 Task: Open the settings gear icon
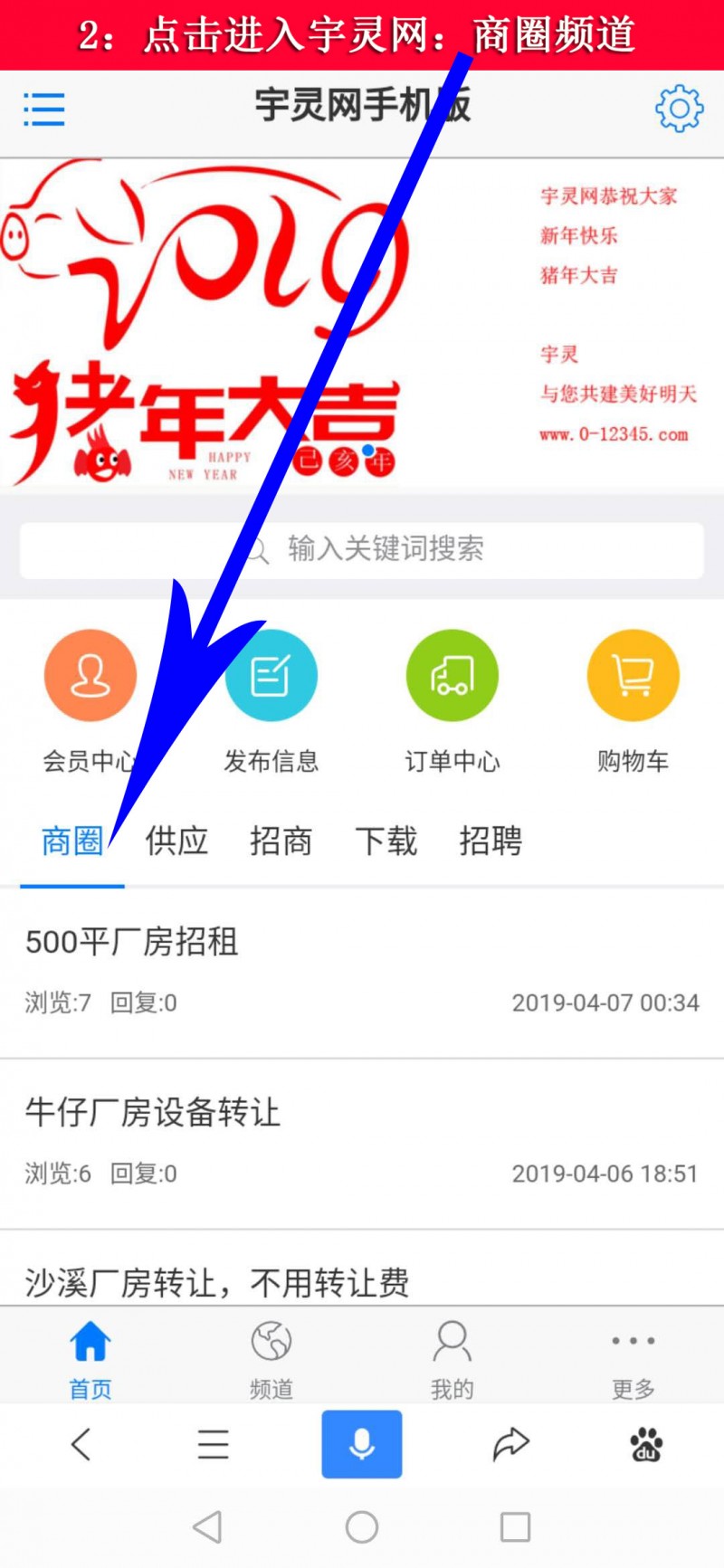(679, 109)
